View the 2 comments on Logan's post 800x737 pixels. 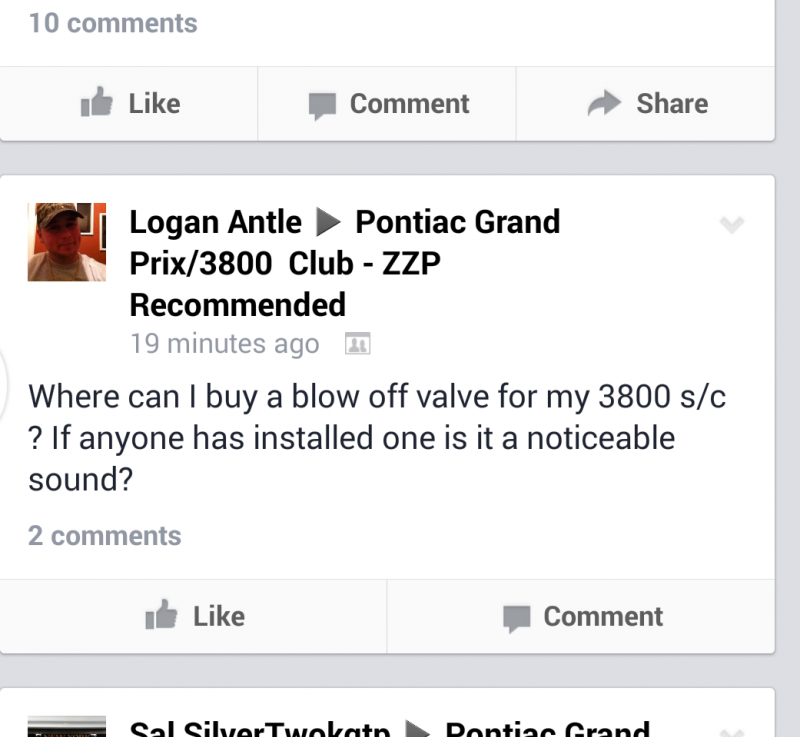(105, 536)
